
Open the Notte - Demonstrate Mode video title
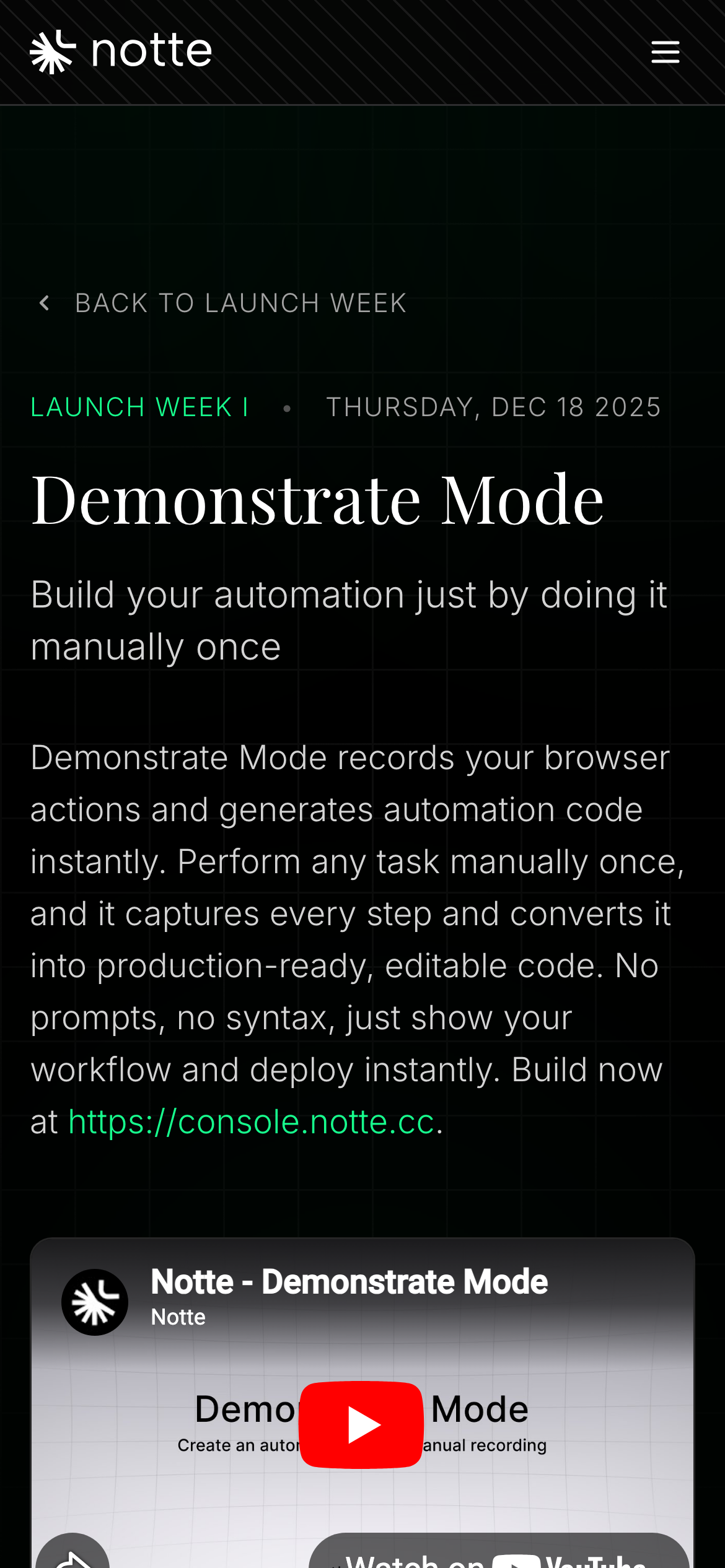(349, 1282)
